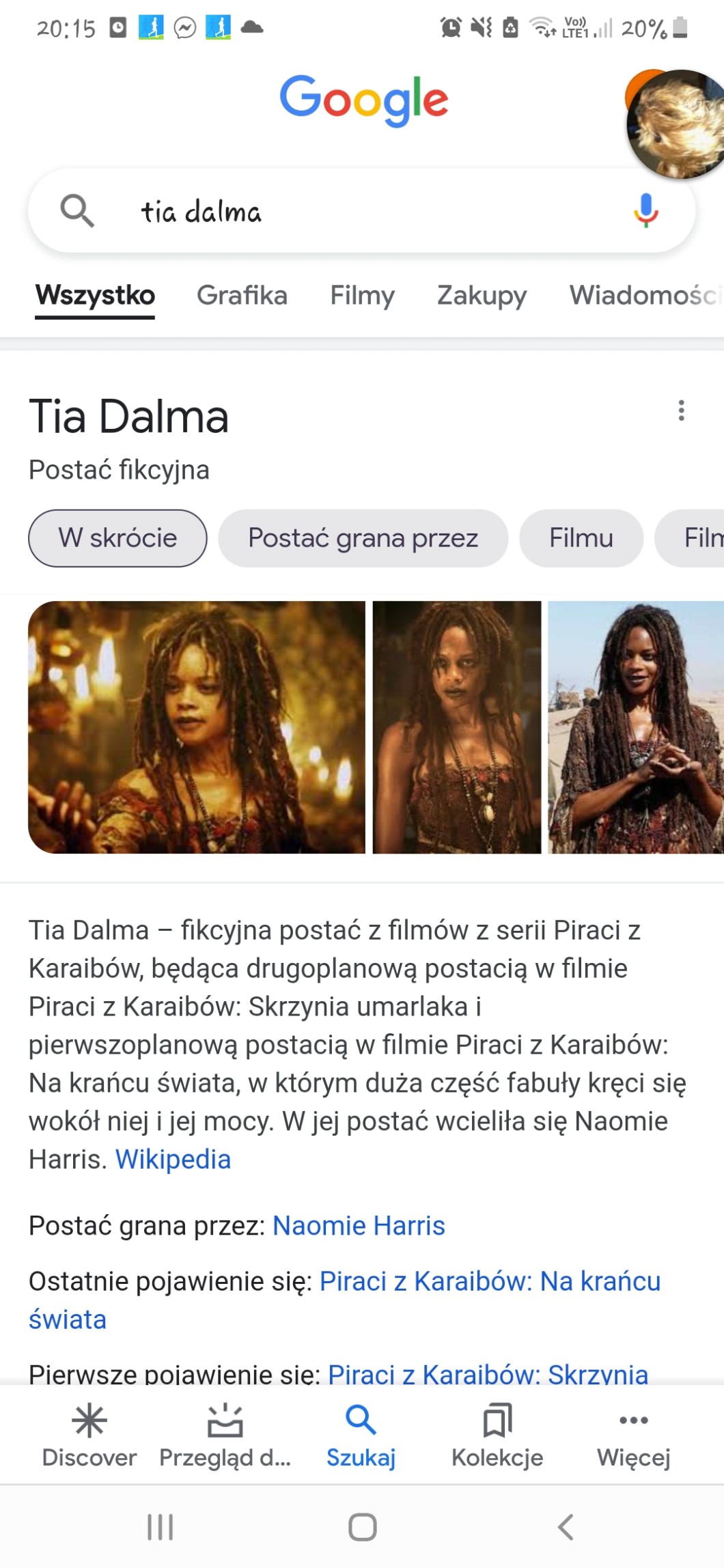The width and height of the screenshot is (724, 1568).
Task: Start voice search with the microphone
Action: click(x=645, y=210)
